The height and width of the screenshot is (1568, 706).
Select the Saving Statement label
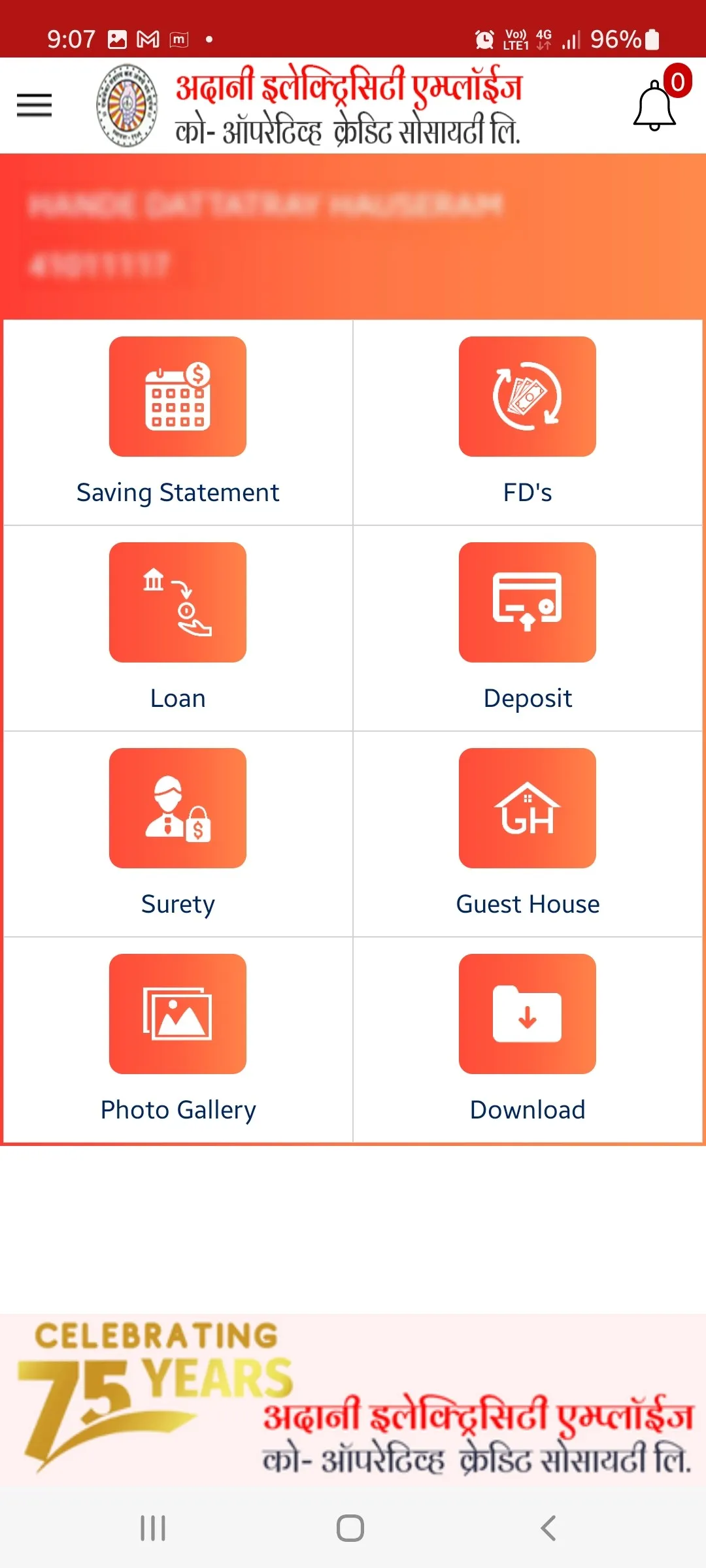tap(177, 492)
